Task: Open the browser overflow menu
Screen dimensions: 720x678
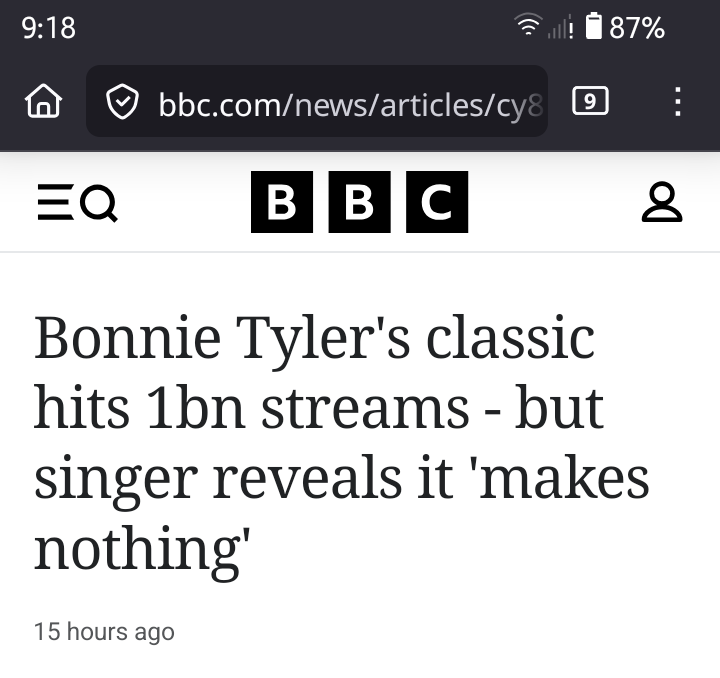Action: 678,101
